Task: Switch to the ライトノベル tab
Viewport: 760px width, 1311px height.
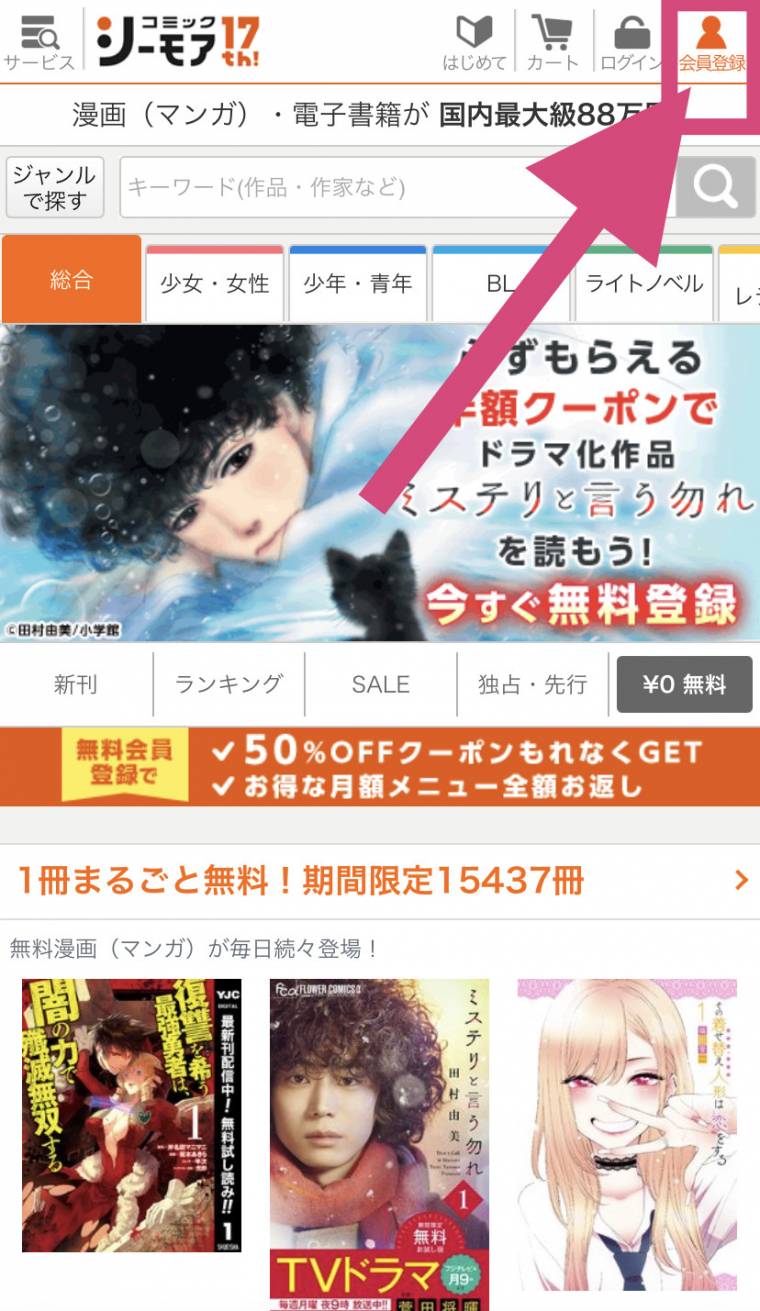Action: coord(644,284)
